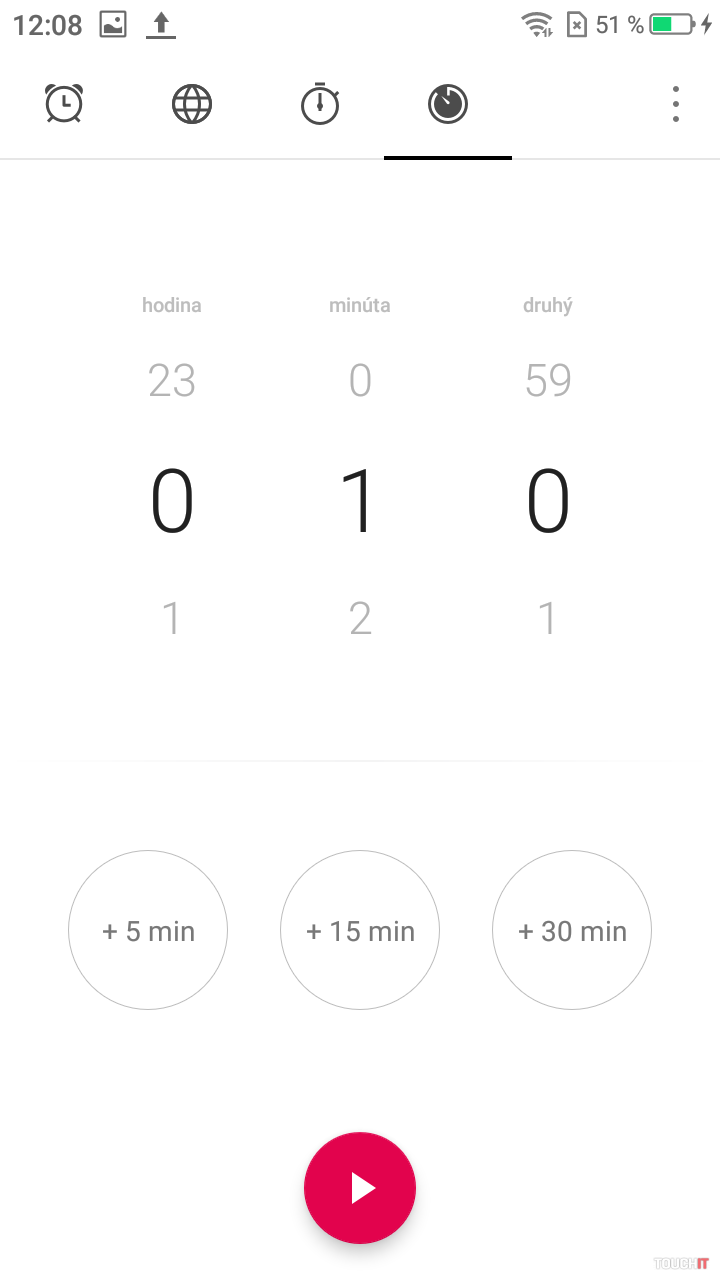Screen dimensions: 720x1280
Task: Select 23 in the hodina column
Action: [172, 381]
